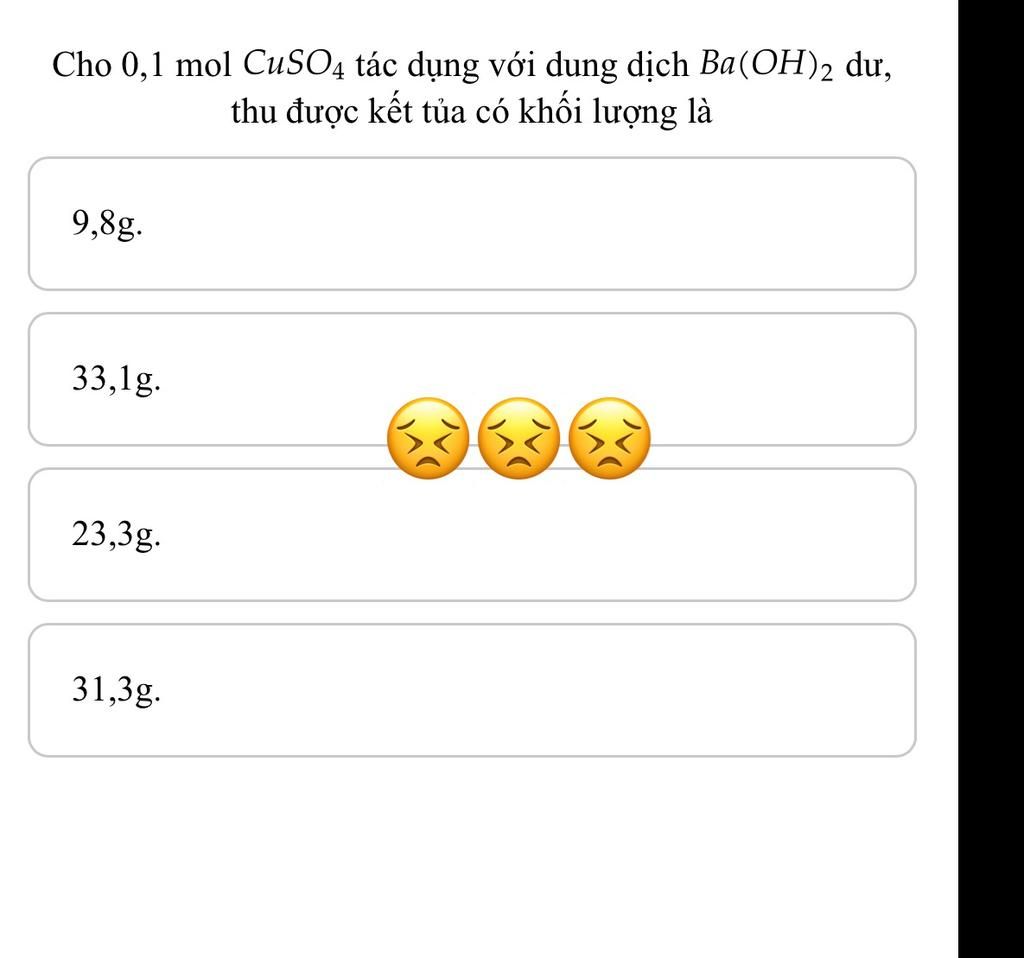Mark 31,3g. as the answer
Image resolution: width=1024 pixels, height=958 pixels.
pyautogui.click(x=472, y=690)
